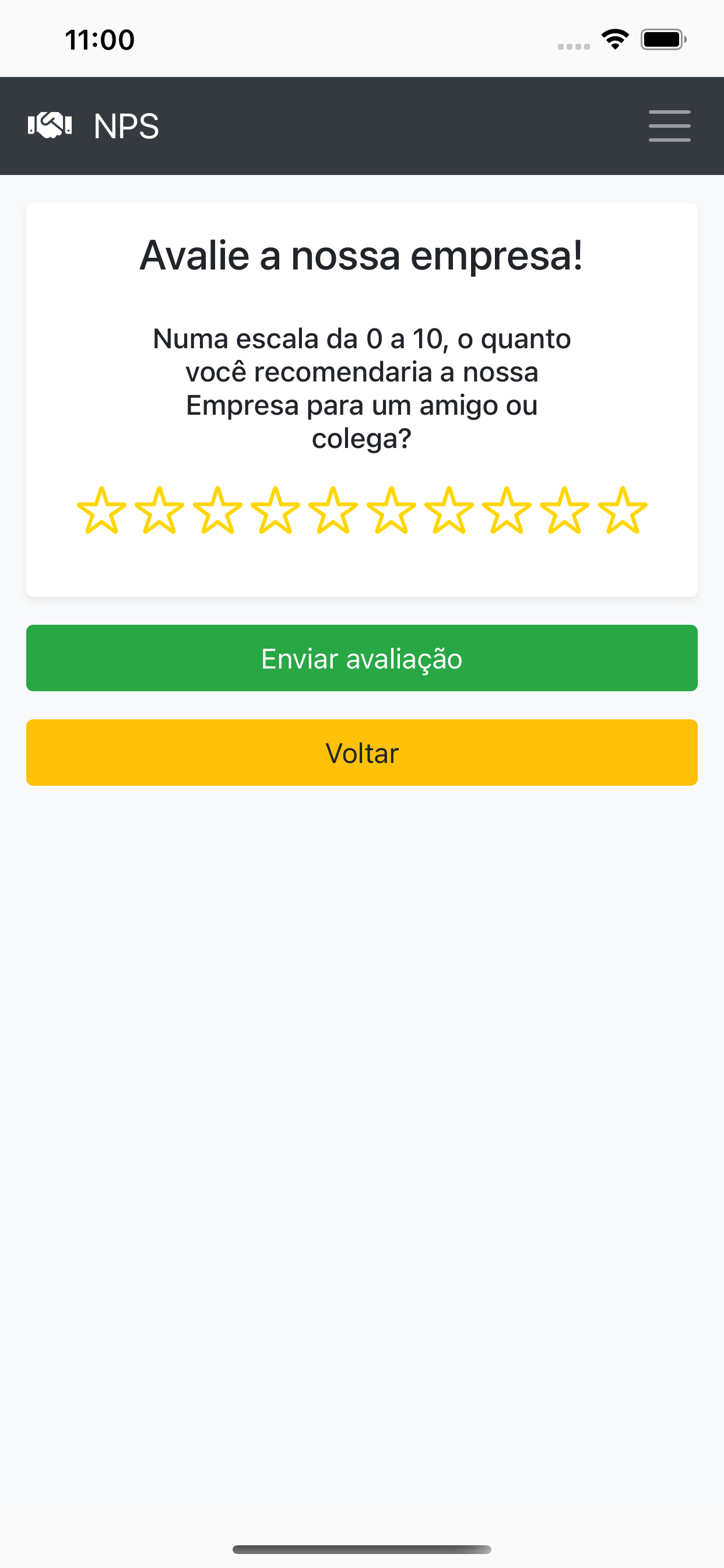This screenshot has width=724, height=1568.
Task: Select the second star rating
Action: [x=159, y=512]
